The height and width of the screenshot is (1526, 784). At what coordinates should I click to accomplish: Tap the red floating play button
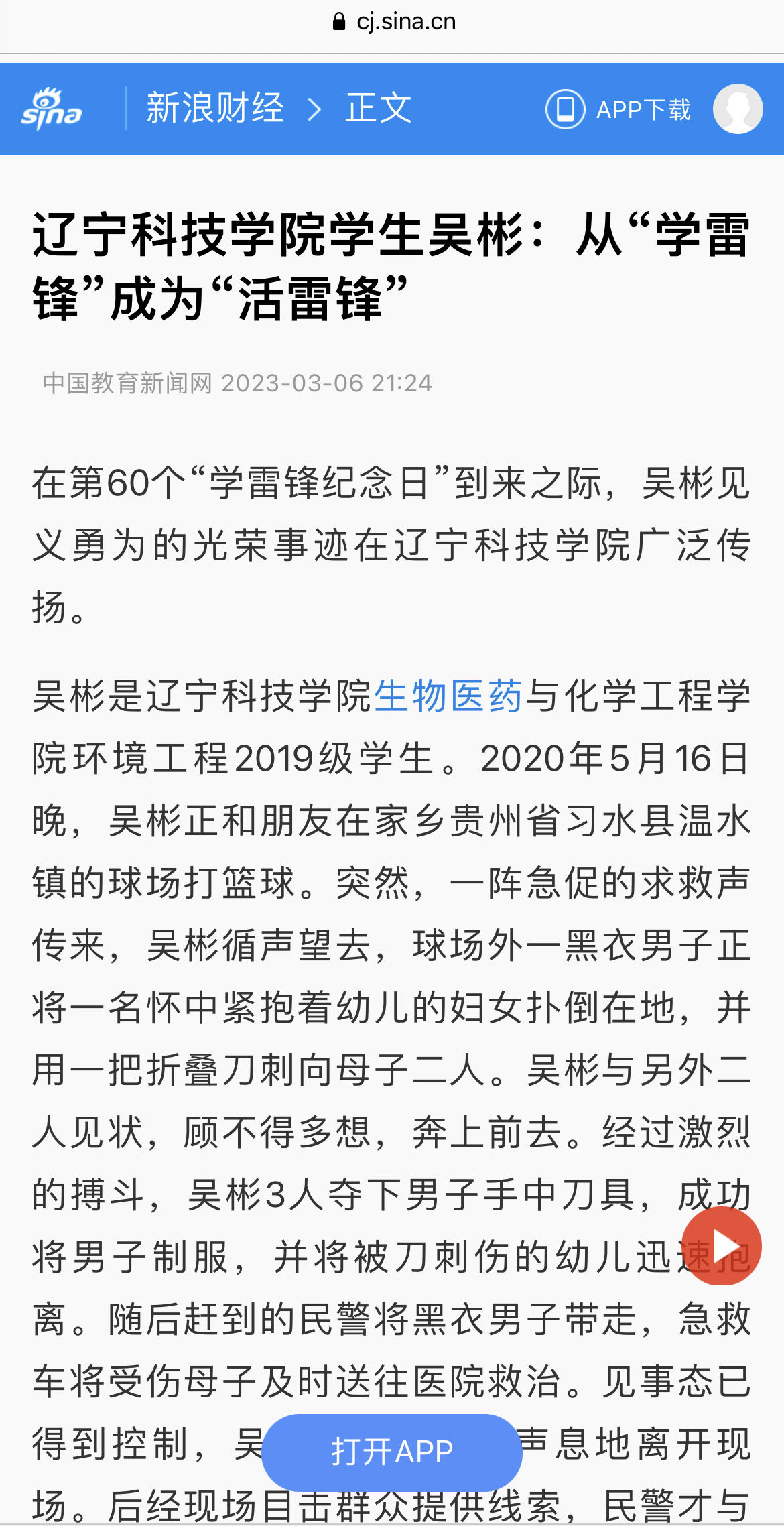722,1246
